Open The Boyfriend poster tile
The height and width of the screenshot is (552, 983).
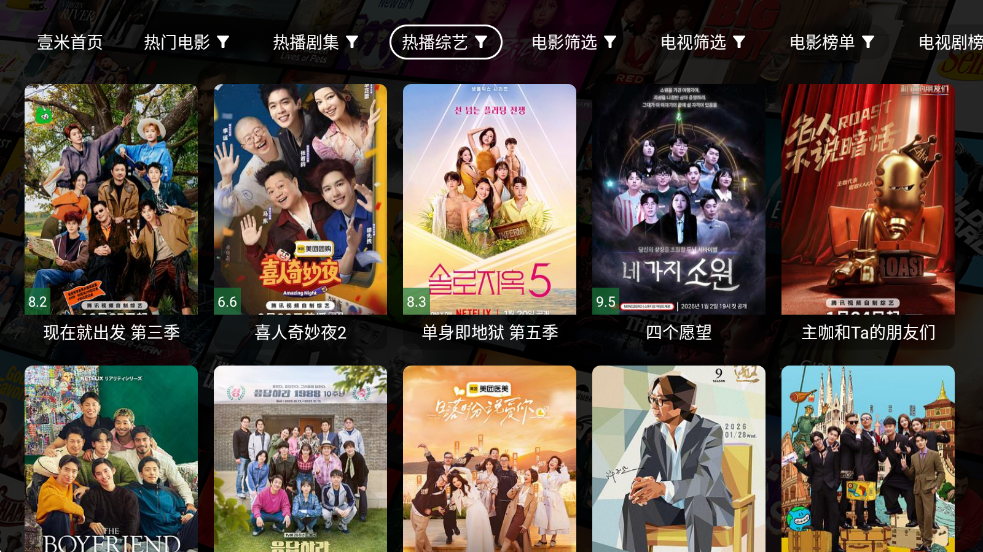pyautogui.click(x=111, y=458)
